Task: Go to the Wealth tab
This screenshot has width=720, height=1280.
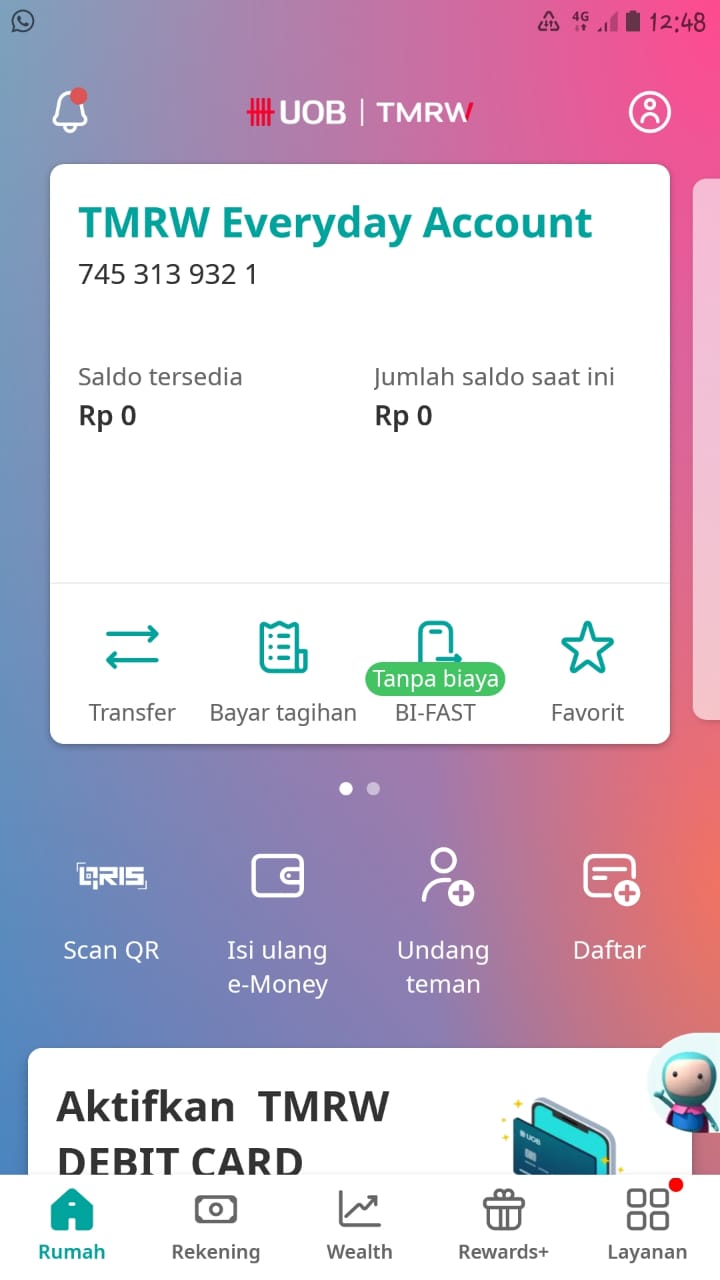Action: point(360,1224)
